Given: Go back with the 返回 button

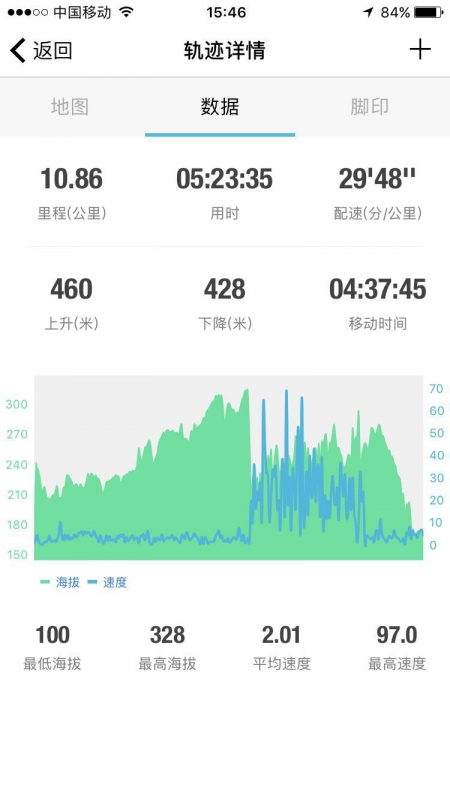Looking at the screenshot, I should click(x=41, y=51).
